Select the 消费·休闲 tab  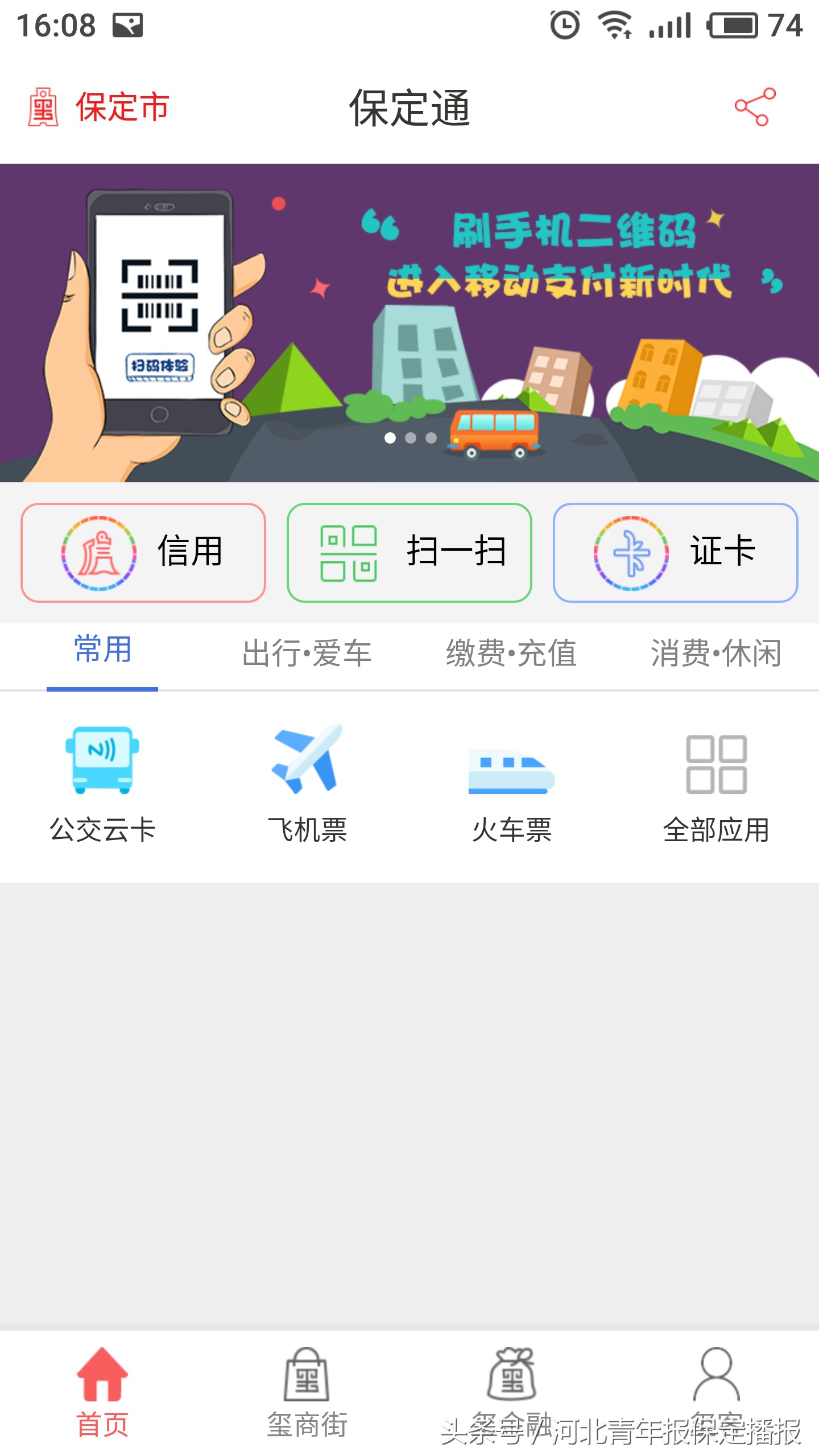717,654
